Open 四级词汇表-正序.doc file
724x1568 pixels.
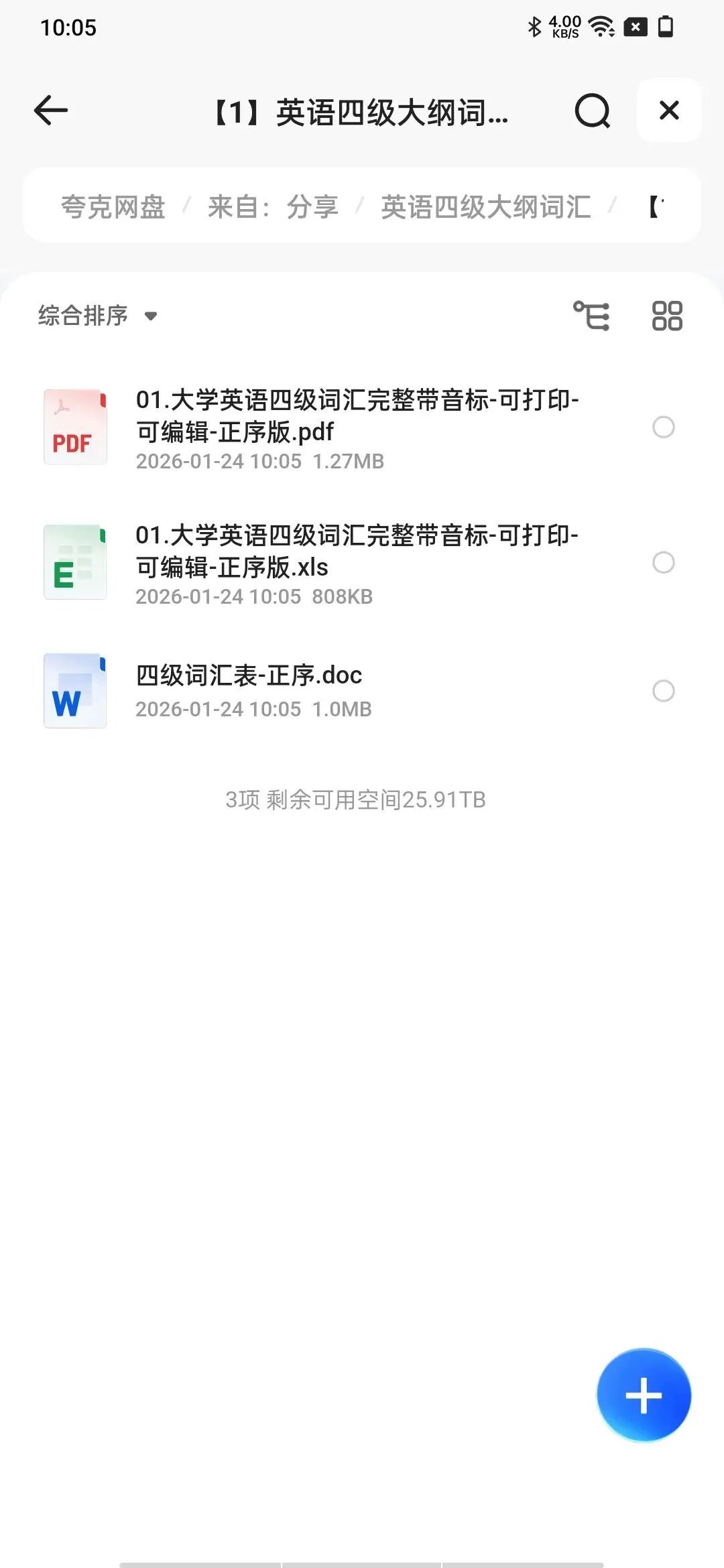pyautogui.click(x=335, y=691)
